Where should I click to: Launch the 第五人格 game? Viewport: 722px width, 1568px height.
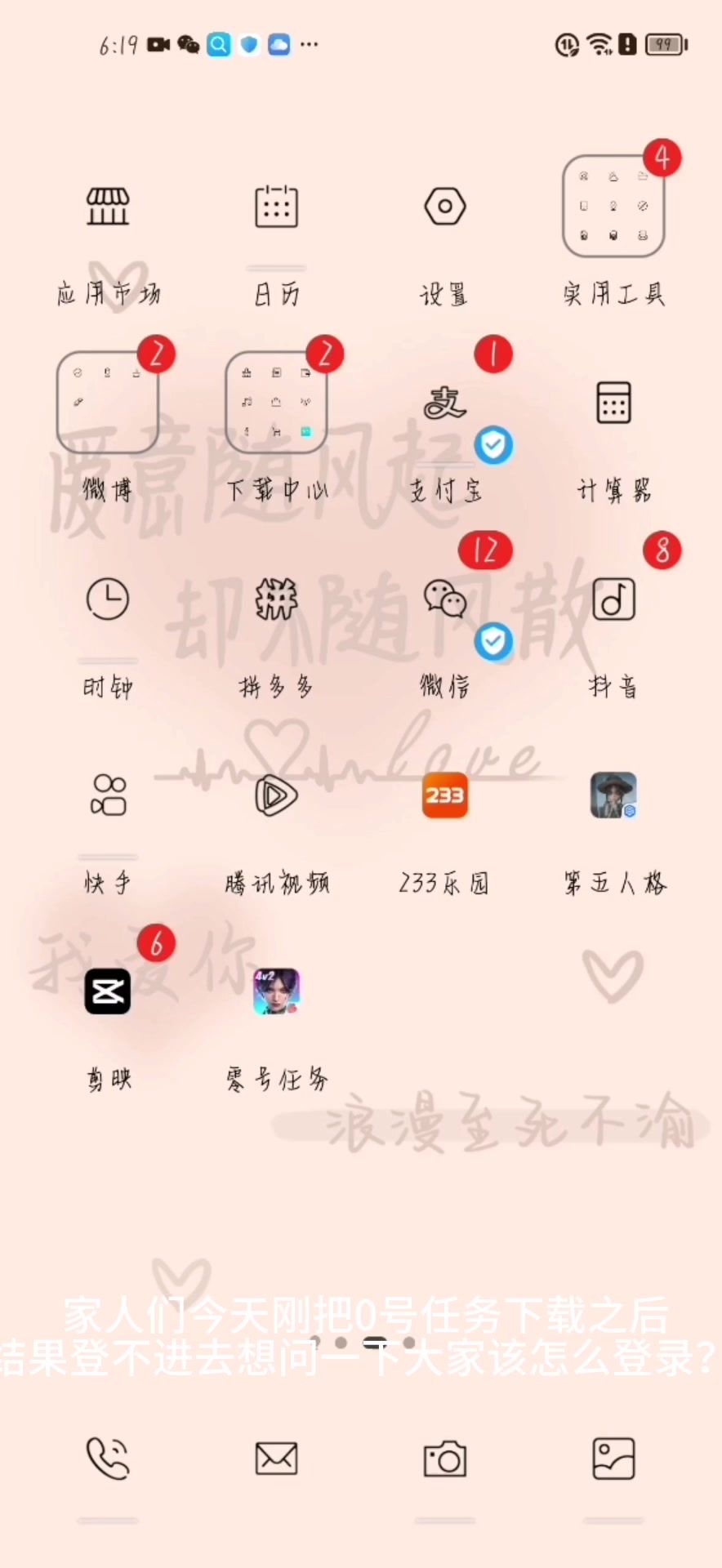(613, 795)
